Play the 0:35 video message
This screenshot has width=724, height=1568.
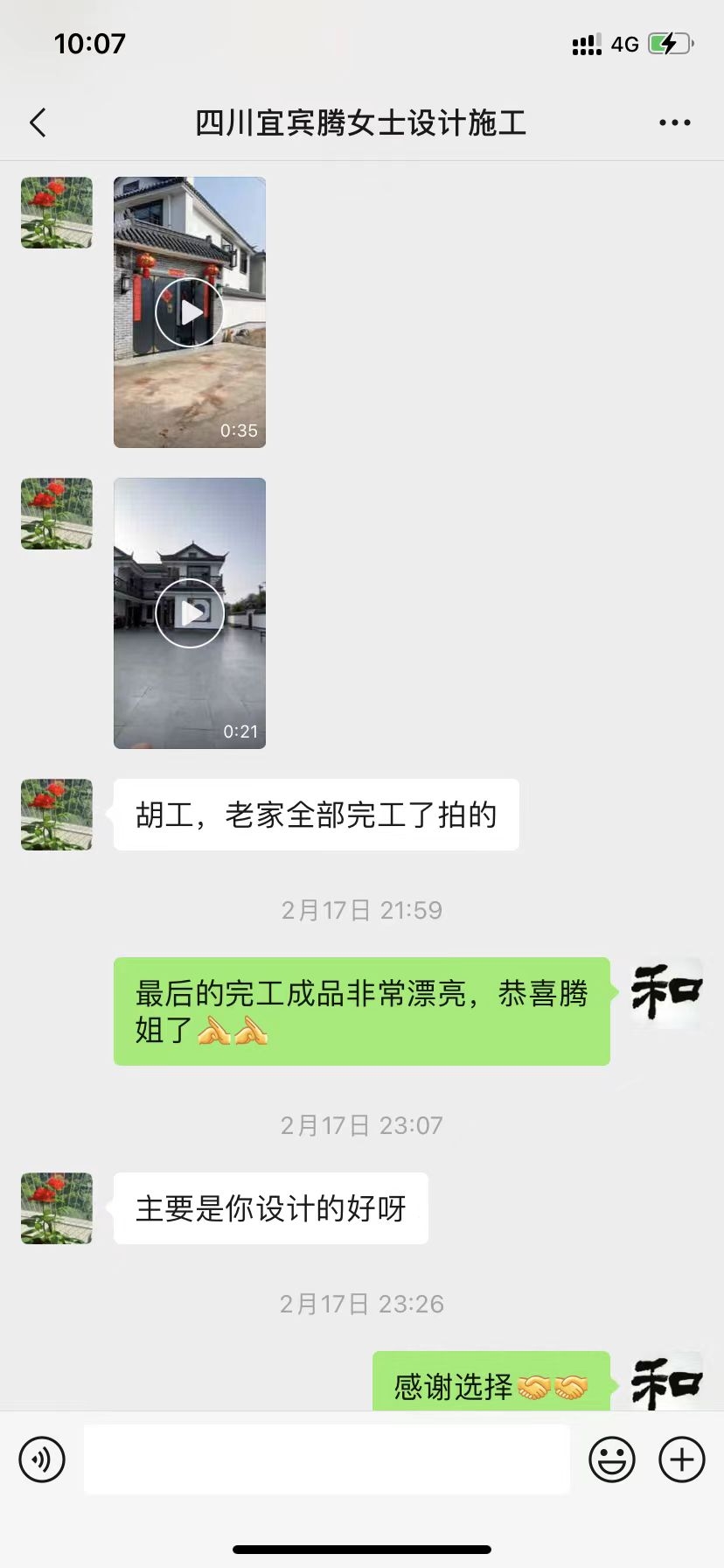(x=190, y=312)
